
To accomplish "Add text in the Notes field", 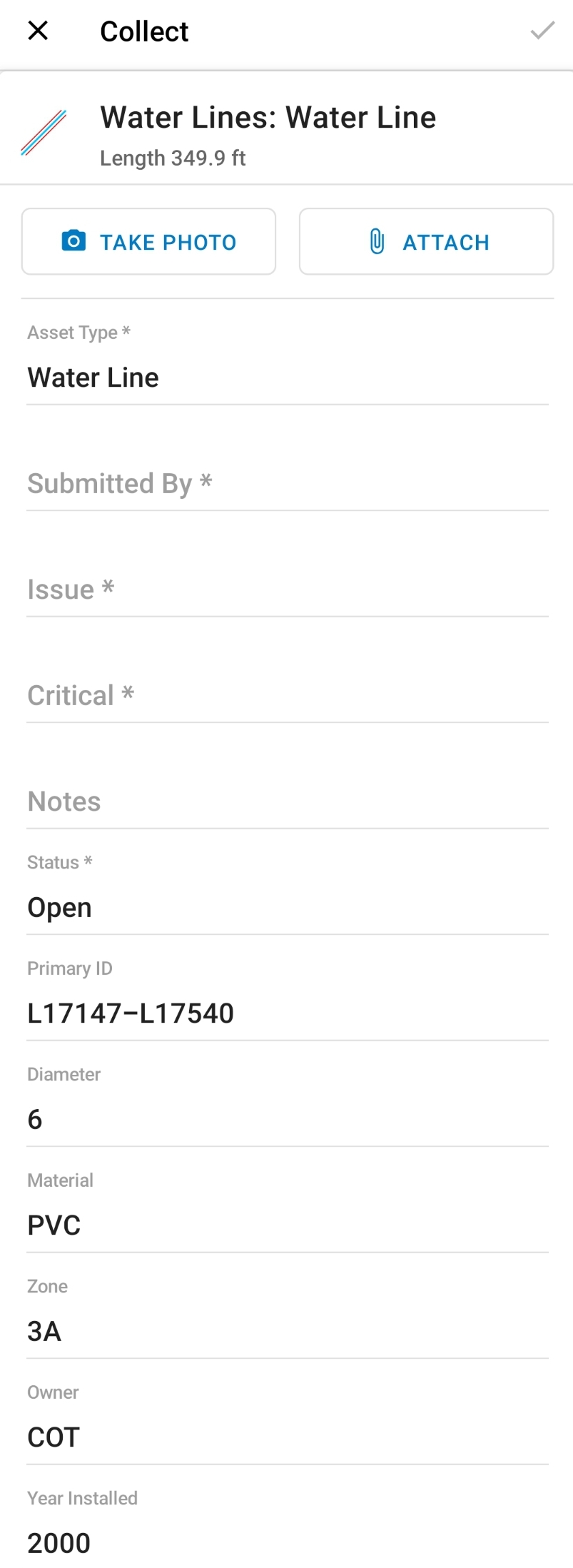I will [x=287, y=801].
